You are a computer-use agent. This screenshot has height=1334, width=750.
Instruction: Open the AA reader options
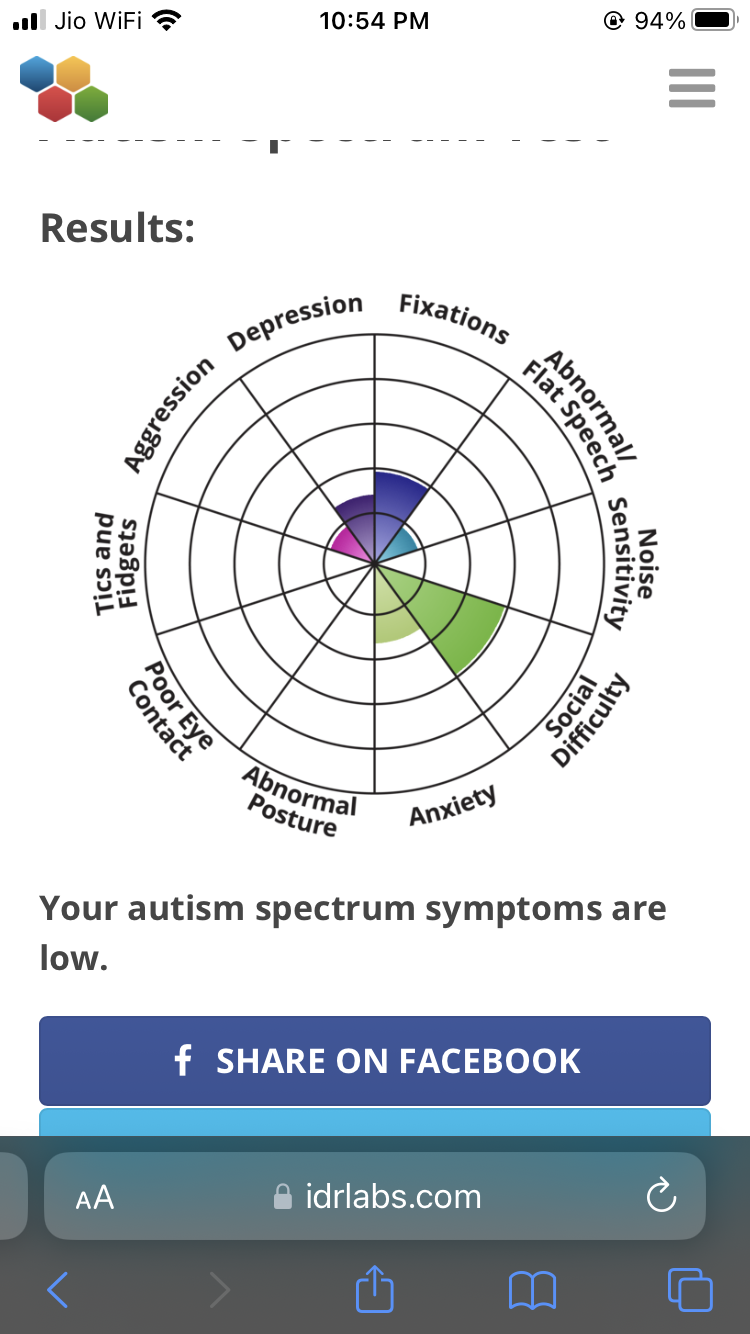tap(95, 1197)
